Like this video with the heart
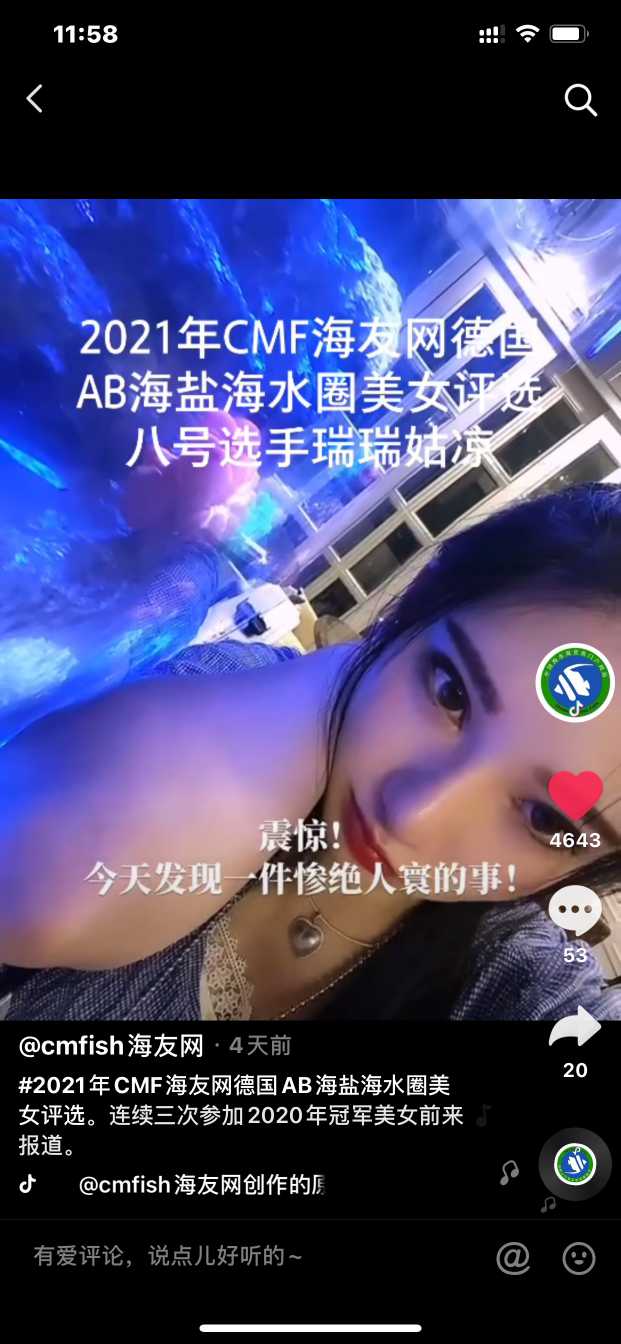Viewport: 621px width, 1344px height. (576, 796)
